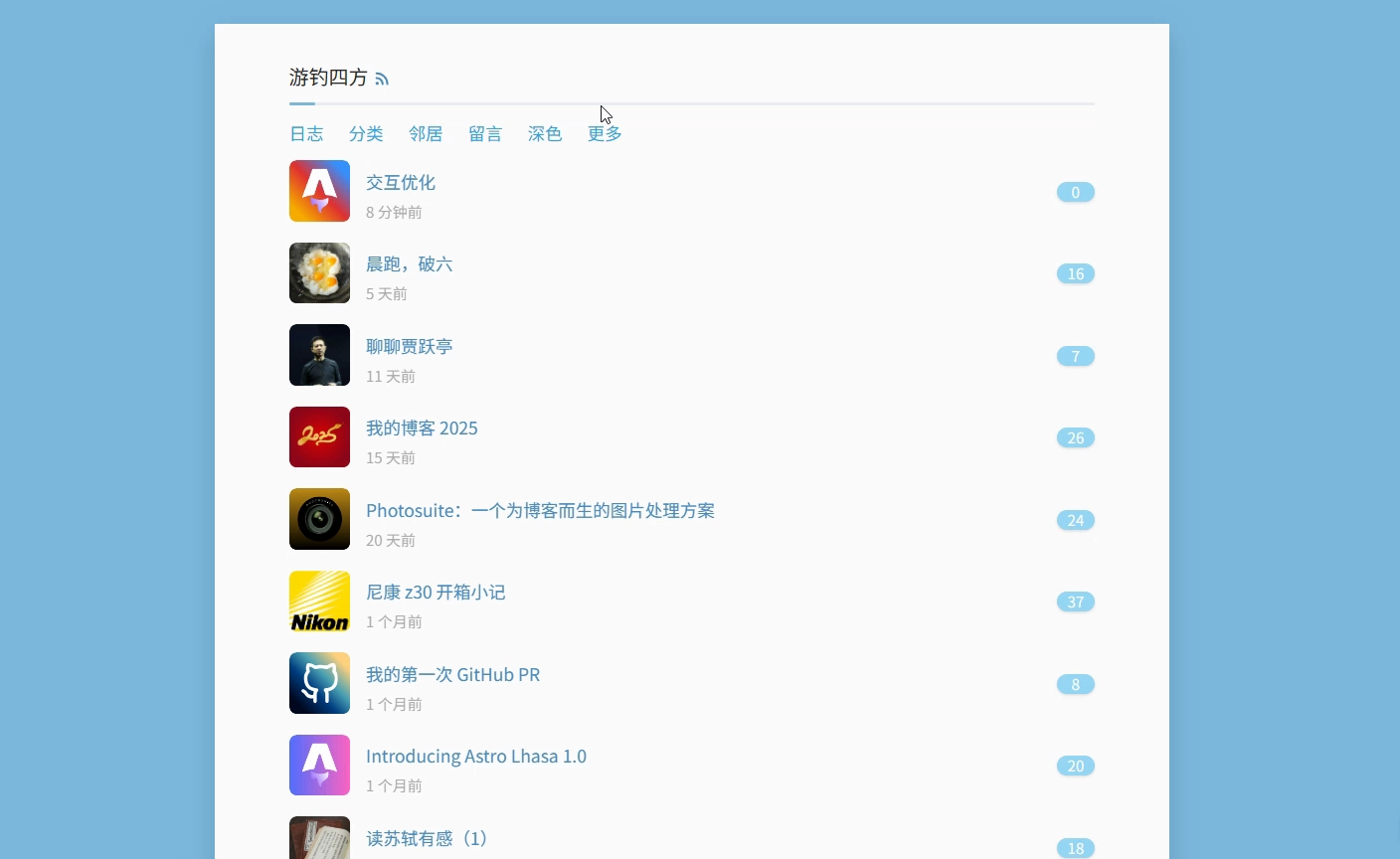Go to the 日志 page
This screenshot has width=1400, height=859.
tap(306, 133)
